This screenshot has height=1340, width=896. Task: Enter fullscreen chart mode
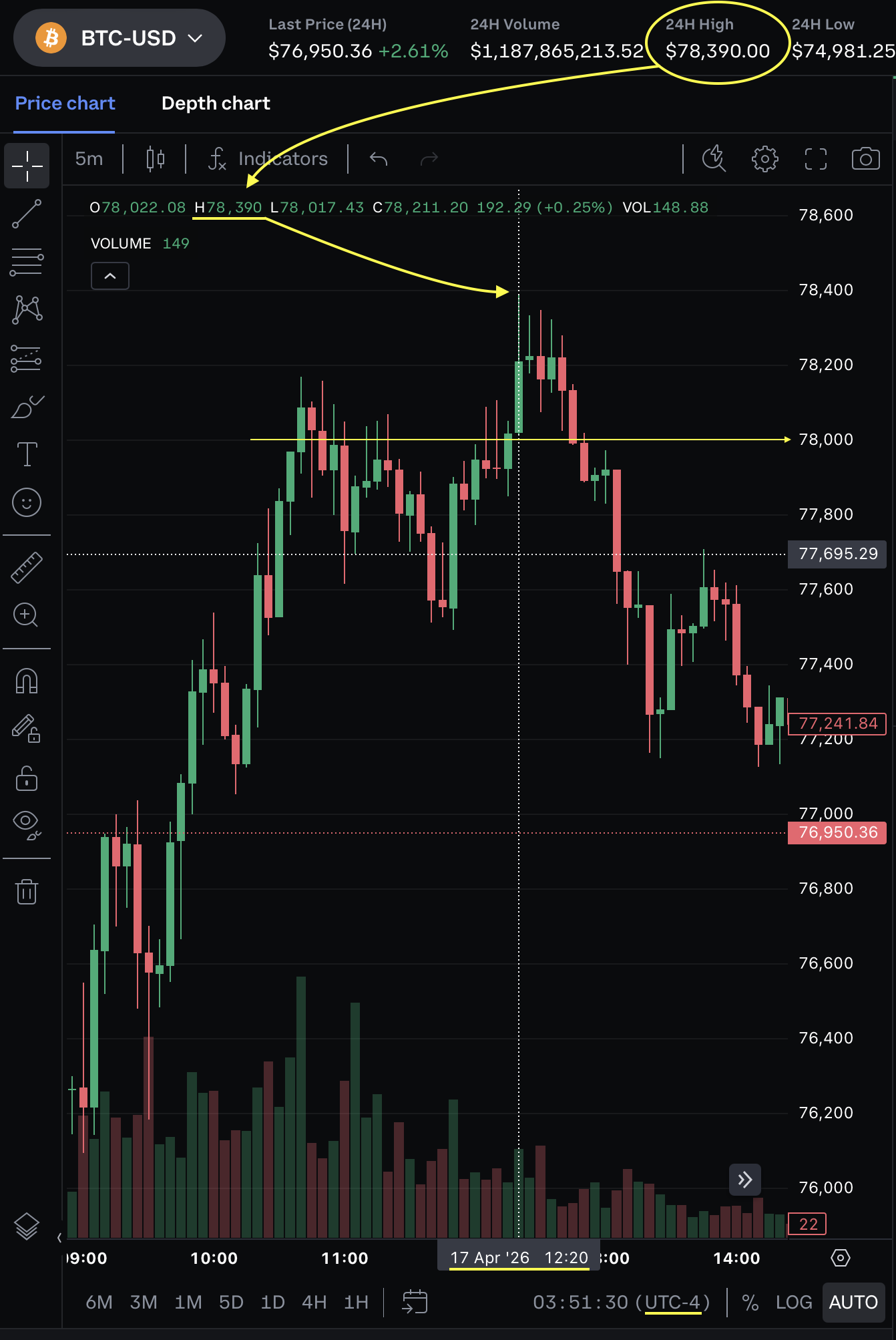[815, 159]
